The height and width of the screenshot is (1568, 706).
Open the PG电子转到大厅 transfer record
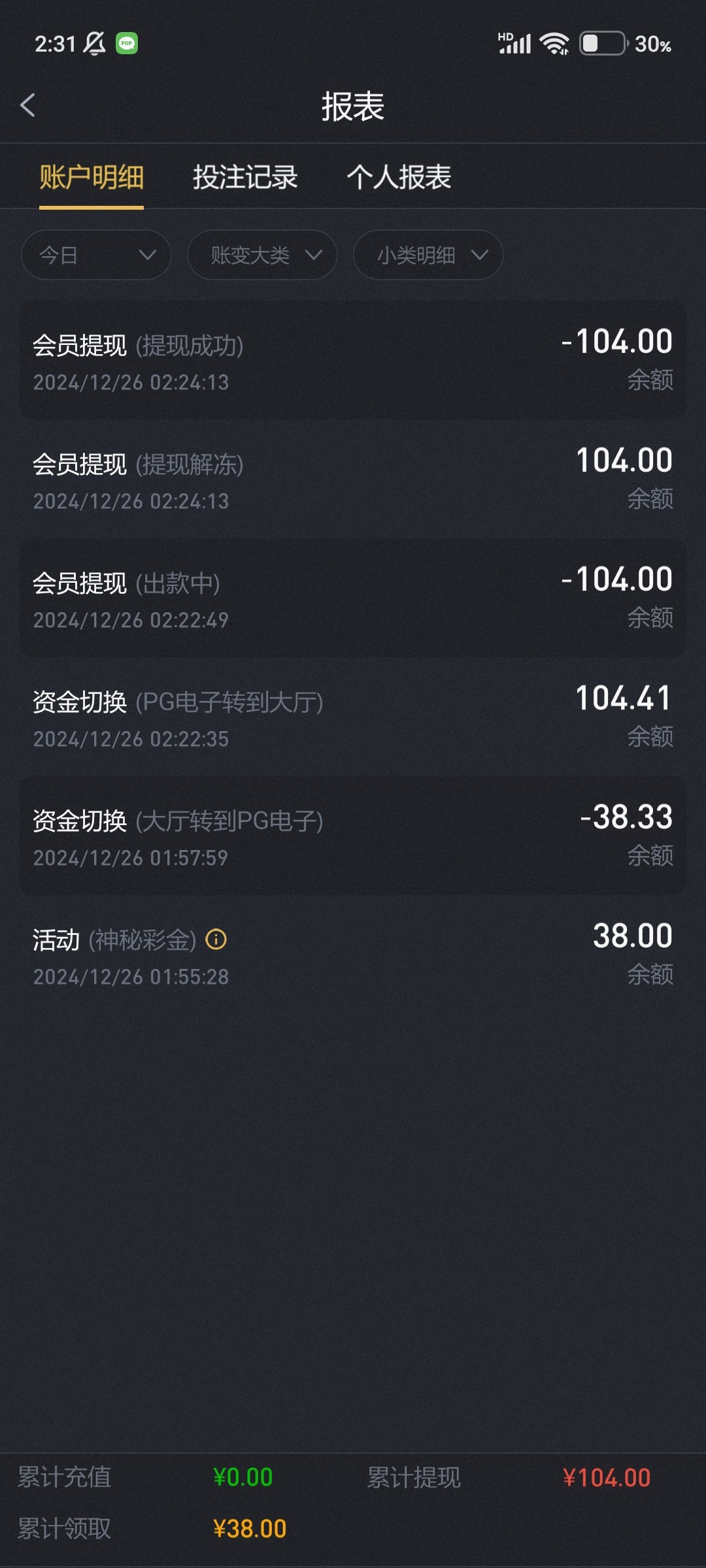353,717
